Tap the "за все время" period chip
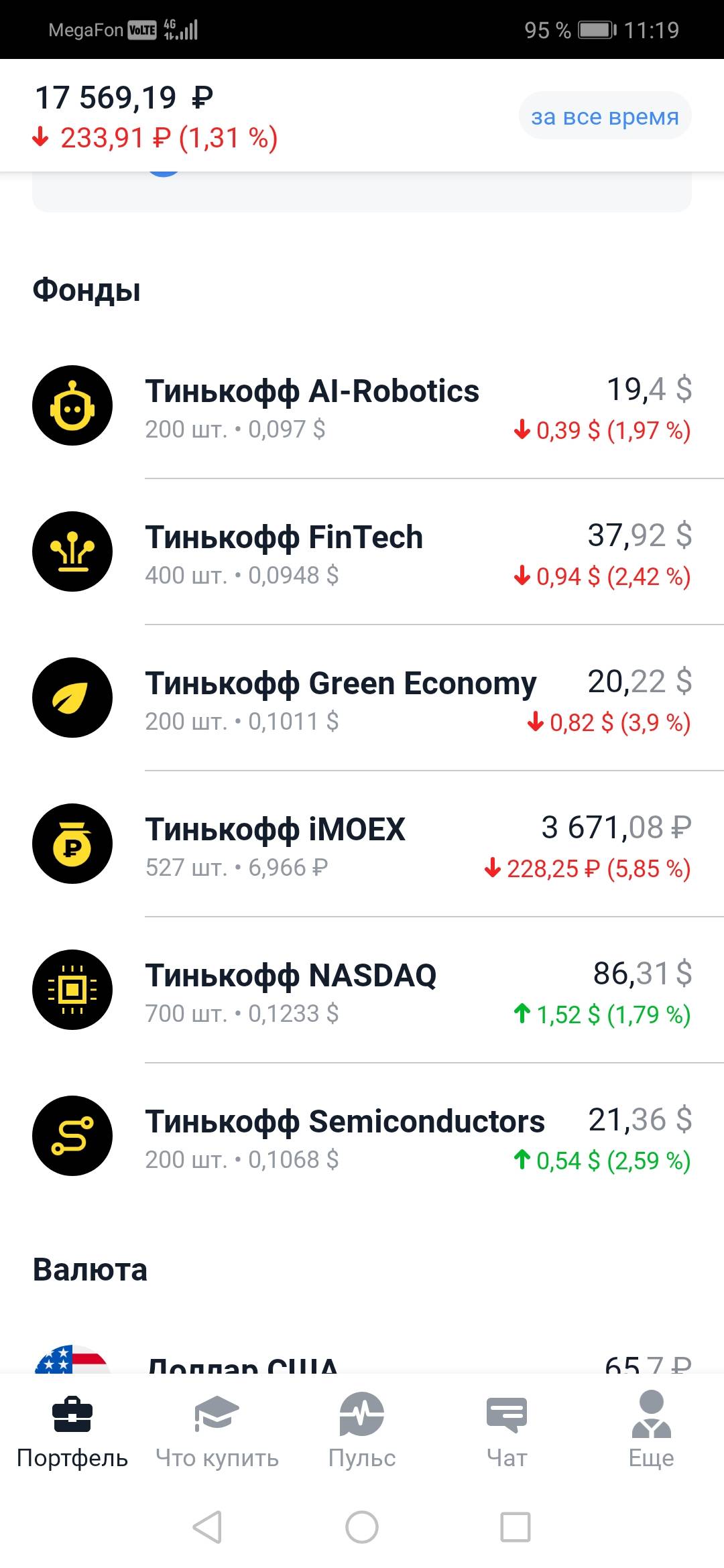 (x=605, y=116)
